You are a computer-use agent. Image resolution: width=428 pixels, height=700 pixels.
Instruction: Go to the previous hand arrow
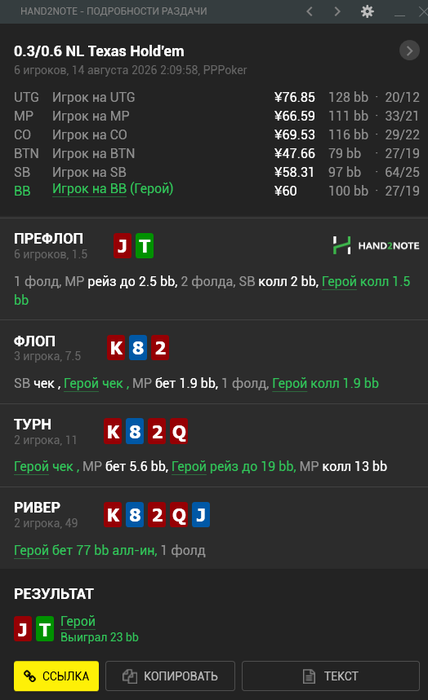pos(310,11)
